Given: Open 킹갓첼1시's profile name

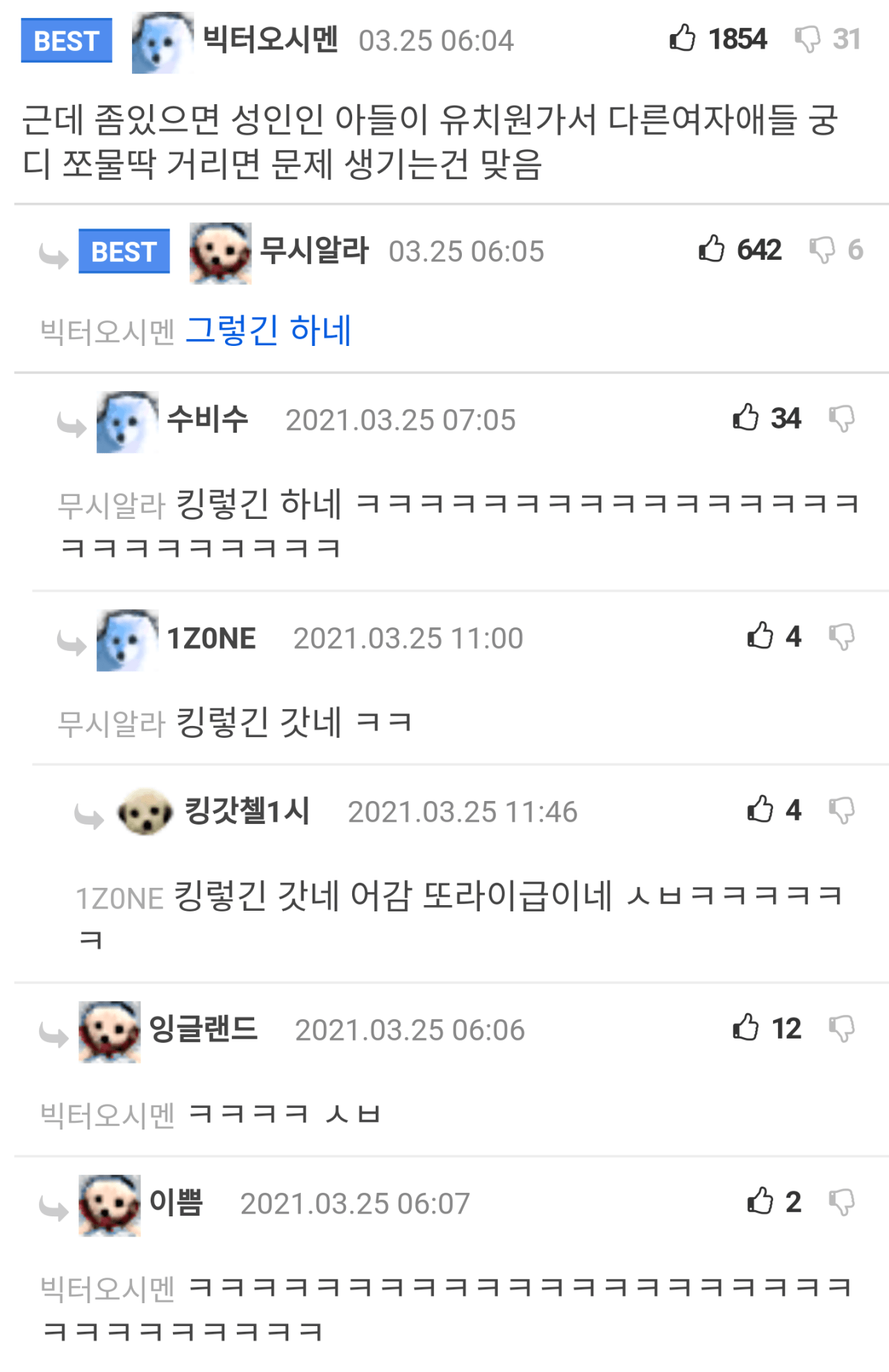Looking at the screenshot, I should pyautogui.click(x=247, y=811).
